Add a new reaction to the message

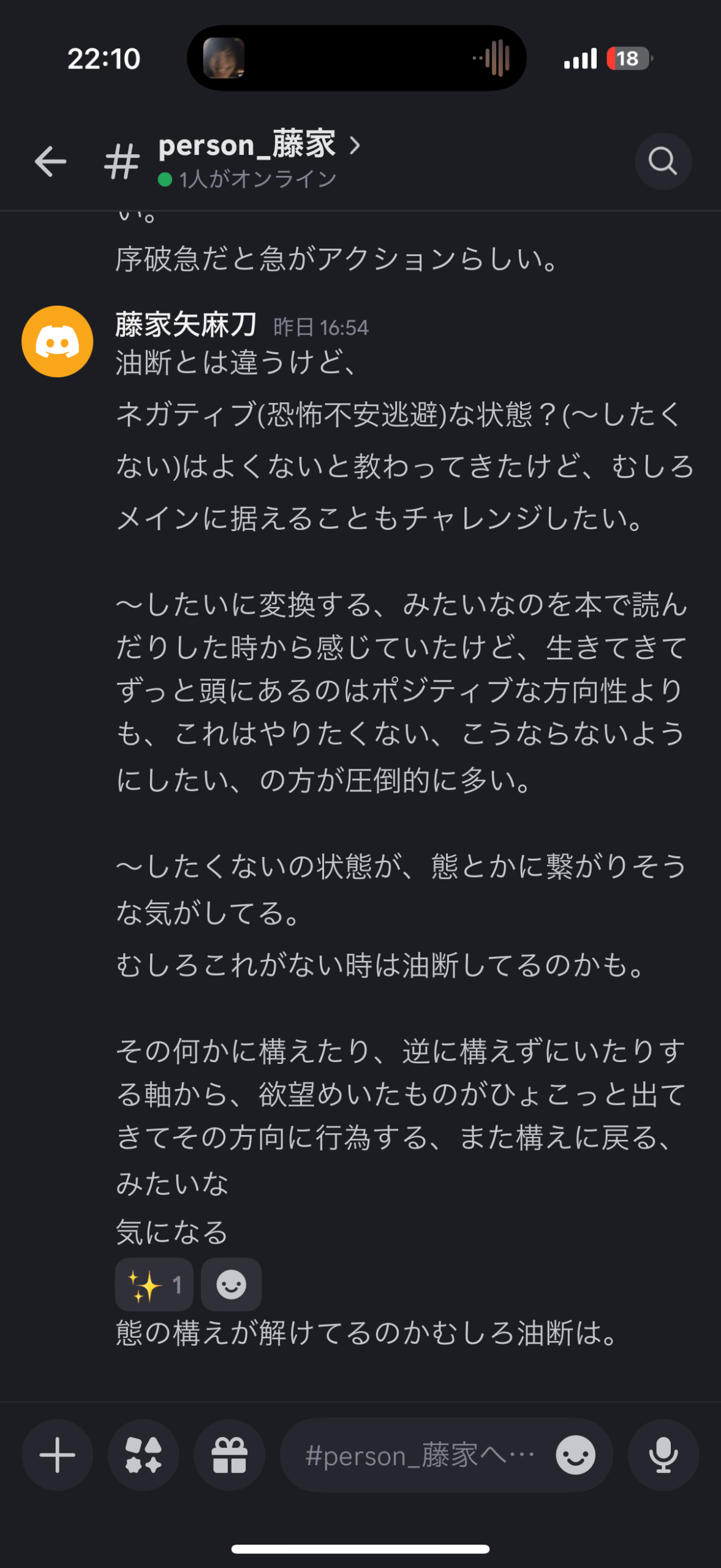231,1284
